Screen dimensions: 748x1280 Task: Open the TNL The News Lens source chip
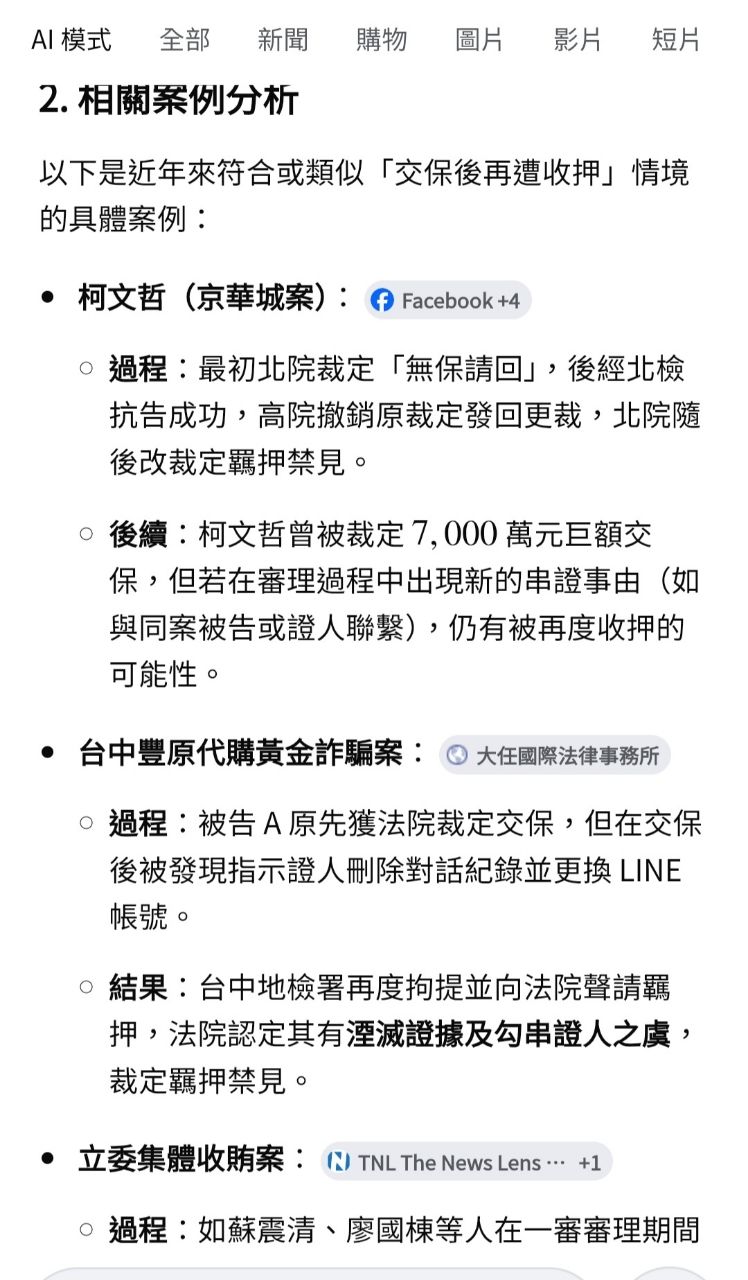pyautogui.click(x=466, y=1162)
